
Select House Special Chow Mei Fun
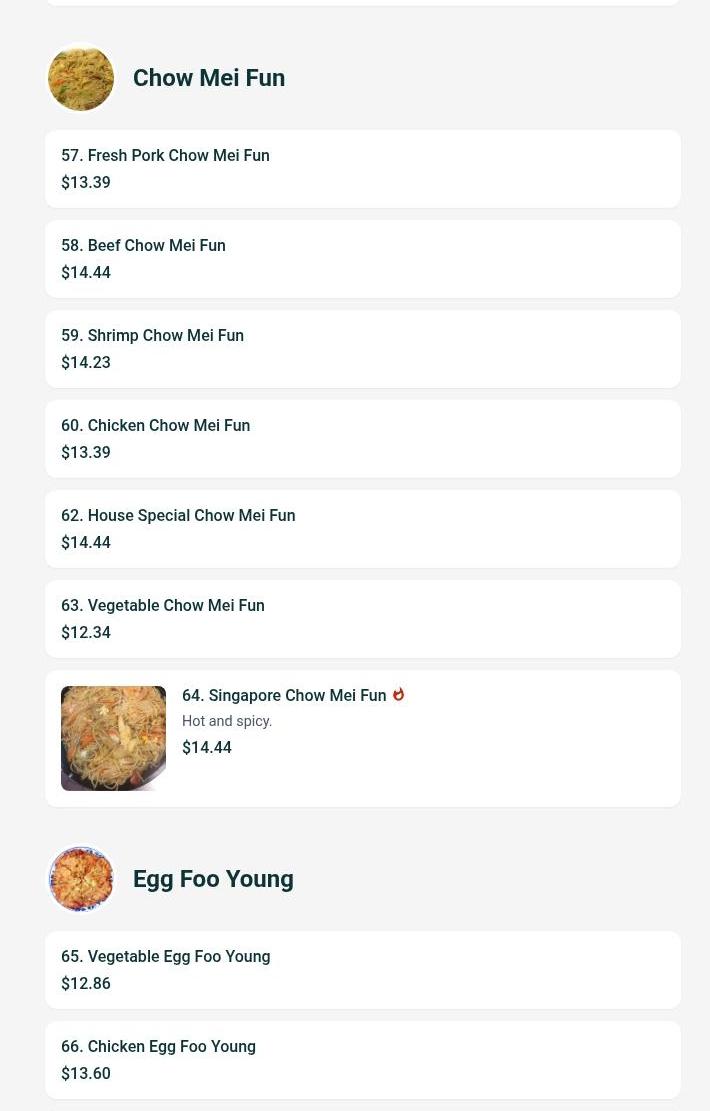tap(362, 529)
